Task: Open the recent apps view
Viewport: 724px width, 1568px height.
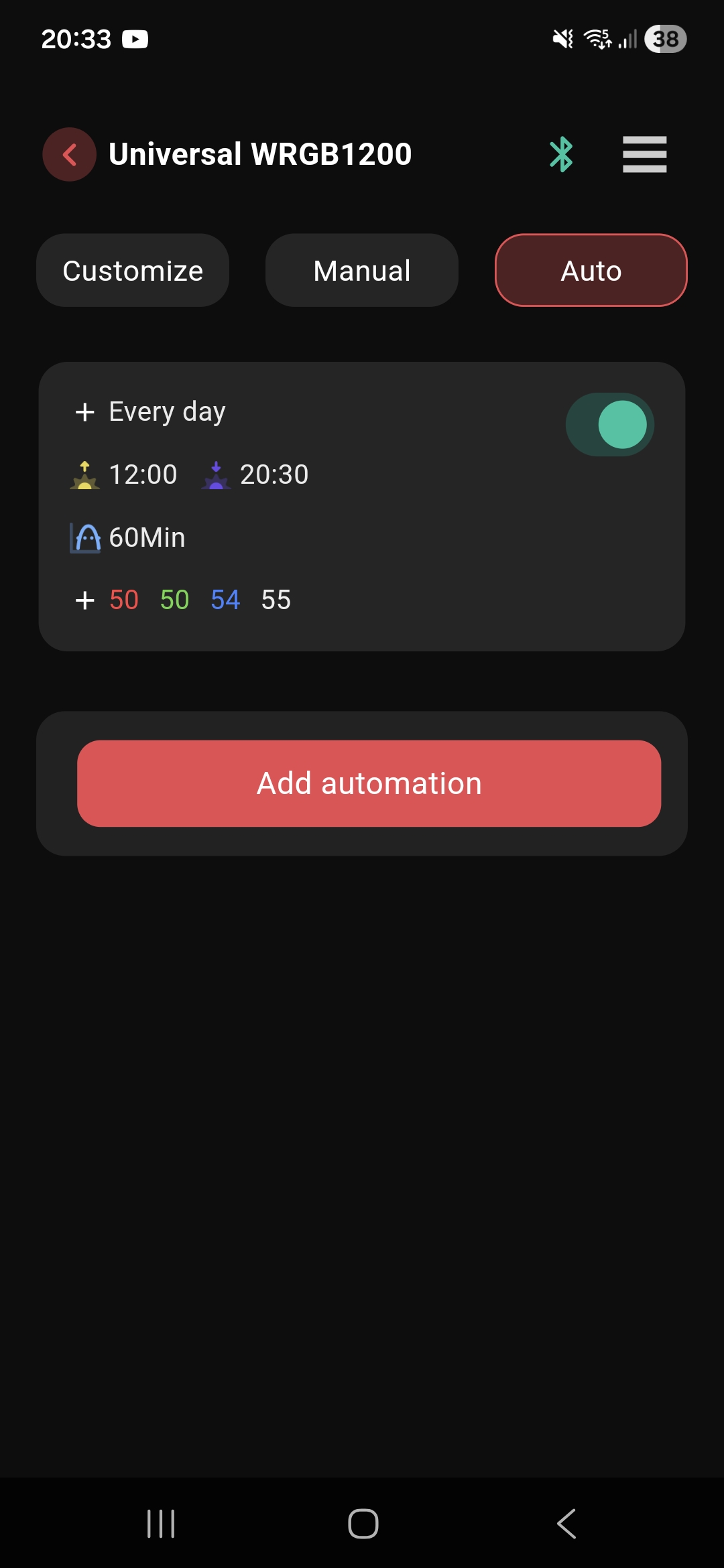Action: [161, 1523]
